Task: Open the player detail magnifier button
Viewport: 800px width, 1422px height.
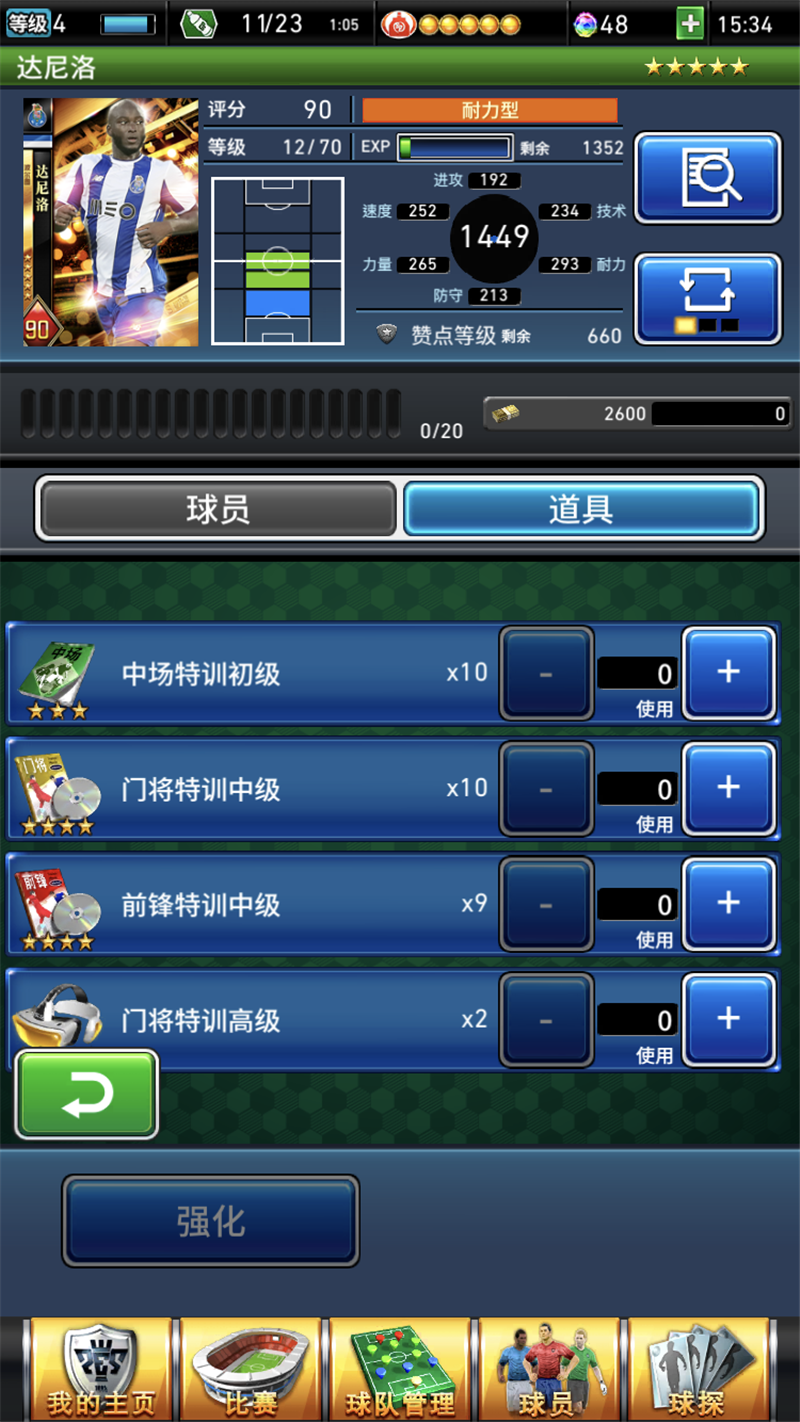Action: click(x=708, y=177)
